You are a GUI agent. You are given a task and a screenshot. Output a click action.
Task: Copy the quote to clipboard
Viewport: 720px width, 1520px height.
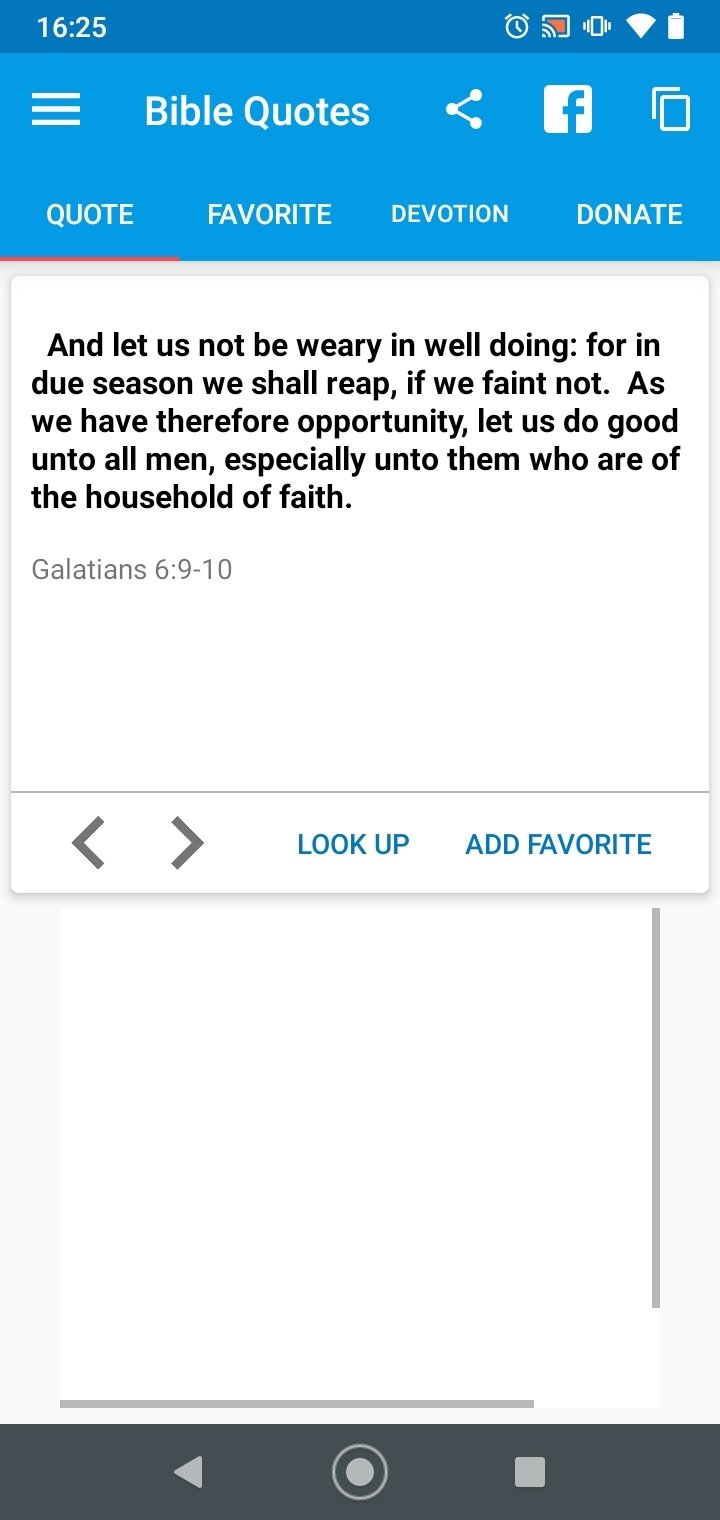coord(671,110)
